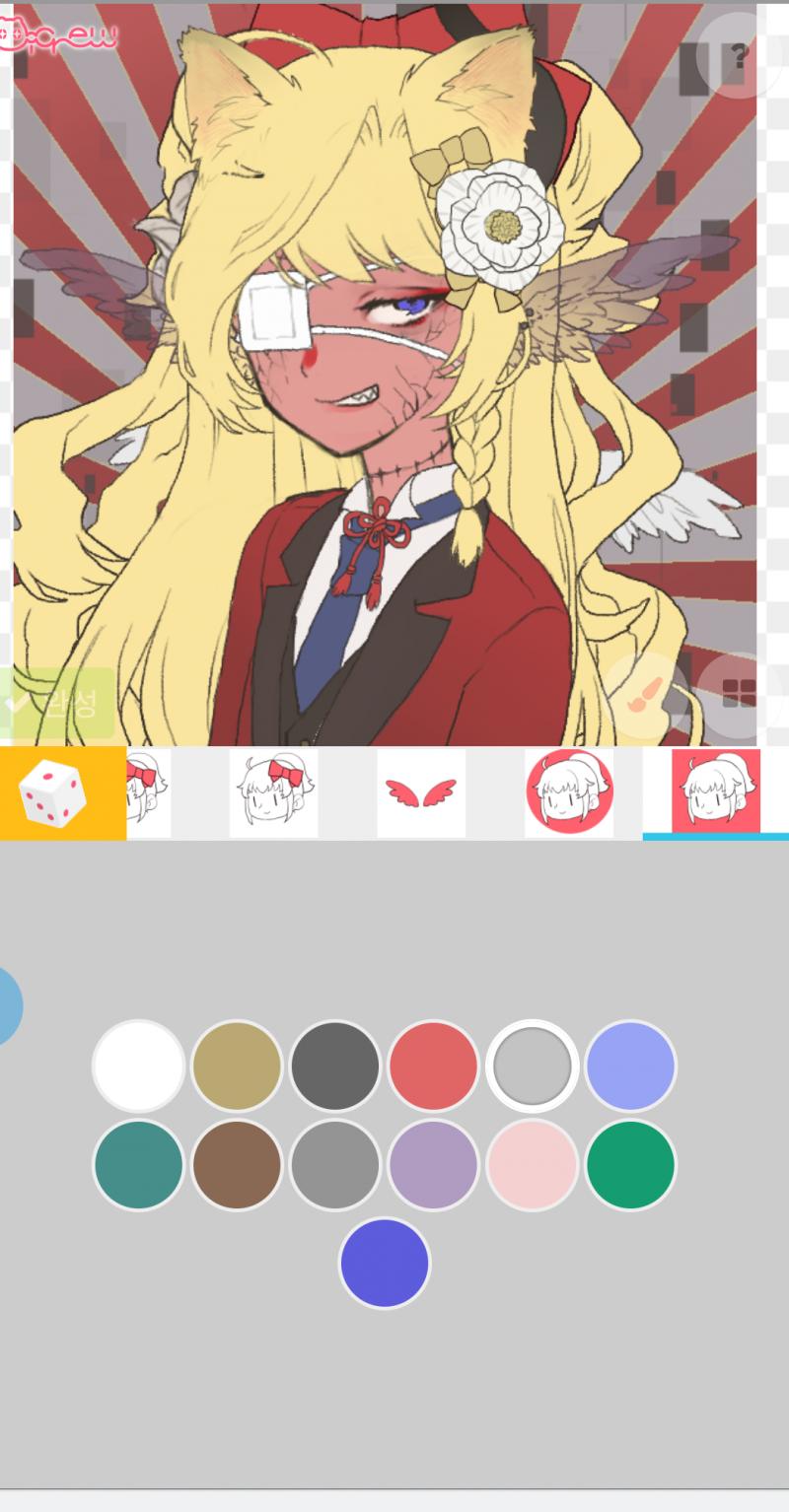Image resolution: width=789 pixels, height=1512 pixels.
Task: Choose the periwinkle blue color swatch
Action: pyautogui.click(x=630, y=1066)
